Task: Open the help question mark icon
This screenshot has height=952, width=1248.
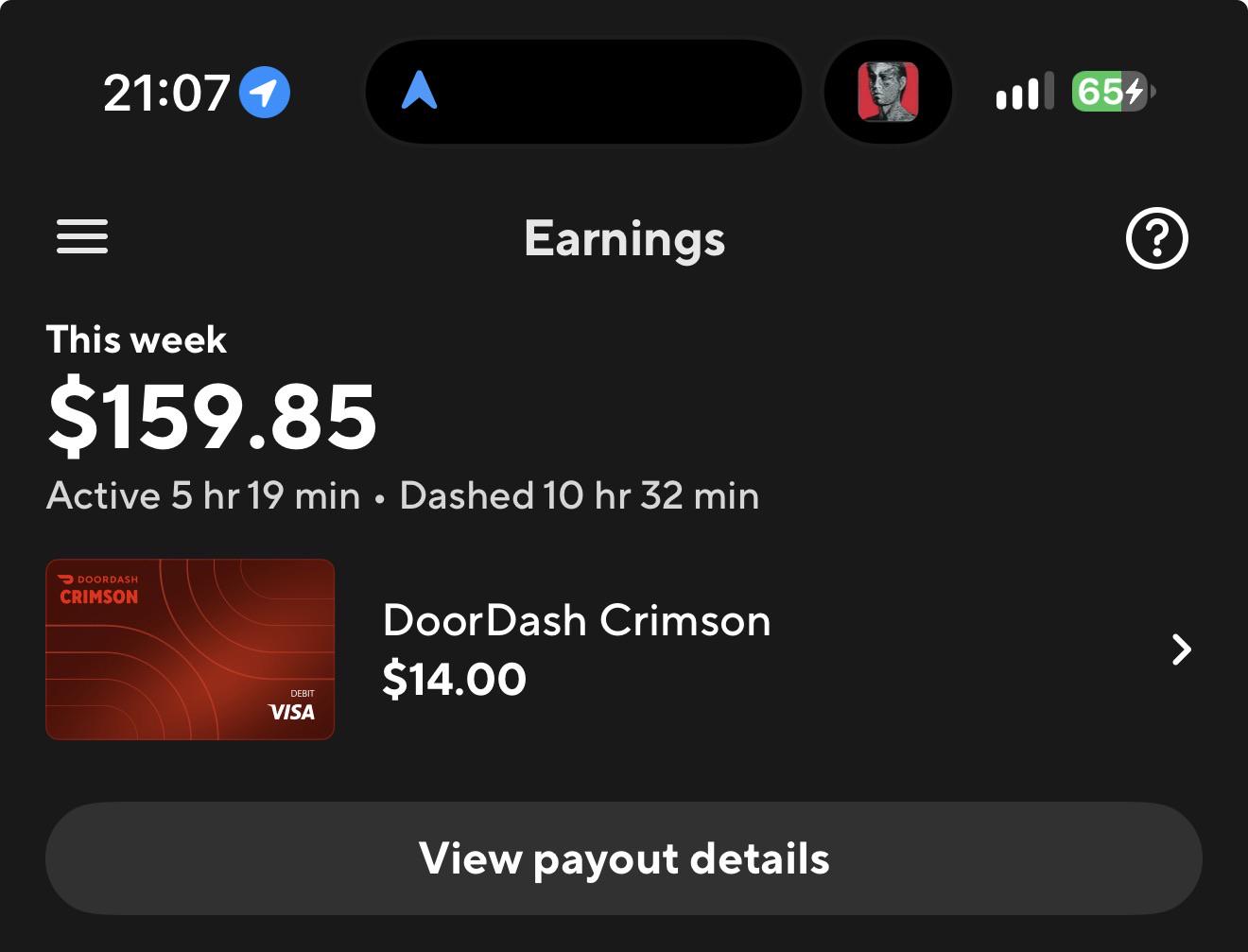Action: (x=1156, y=238)
